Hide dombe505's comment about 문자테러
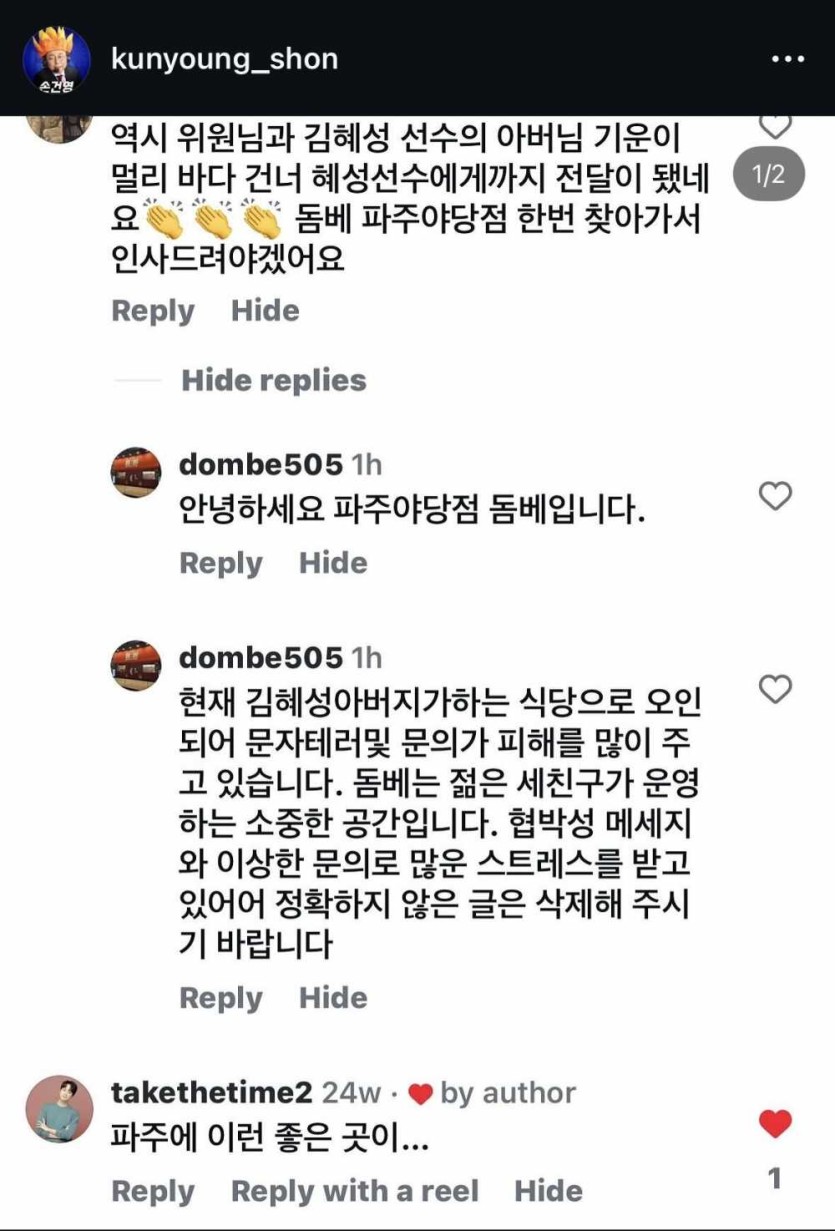Screen dimensions: 835x1231 point(333,997)
